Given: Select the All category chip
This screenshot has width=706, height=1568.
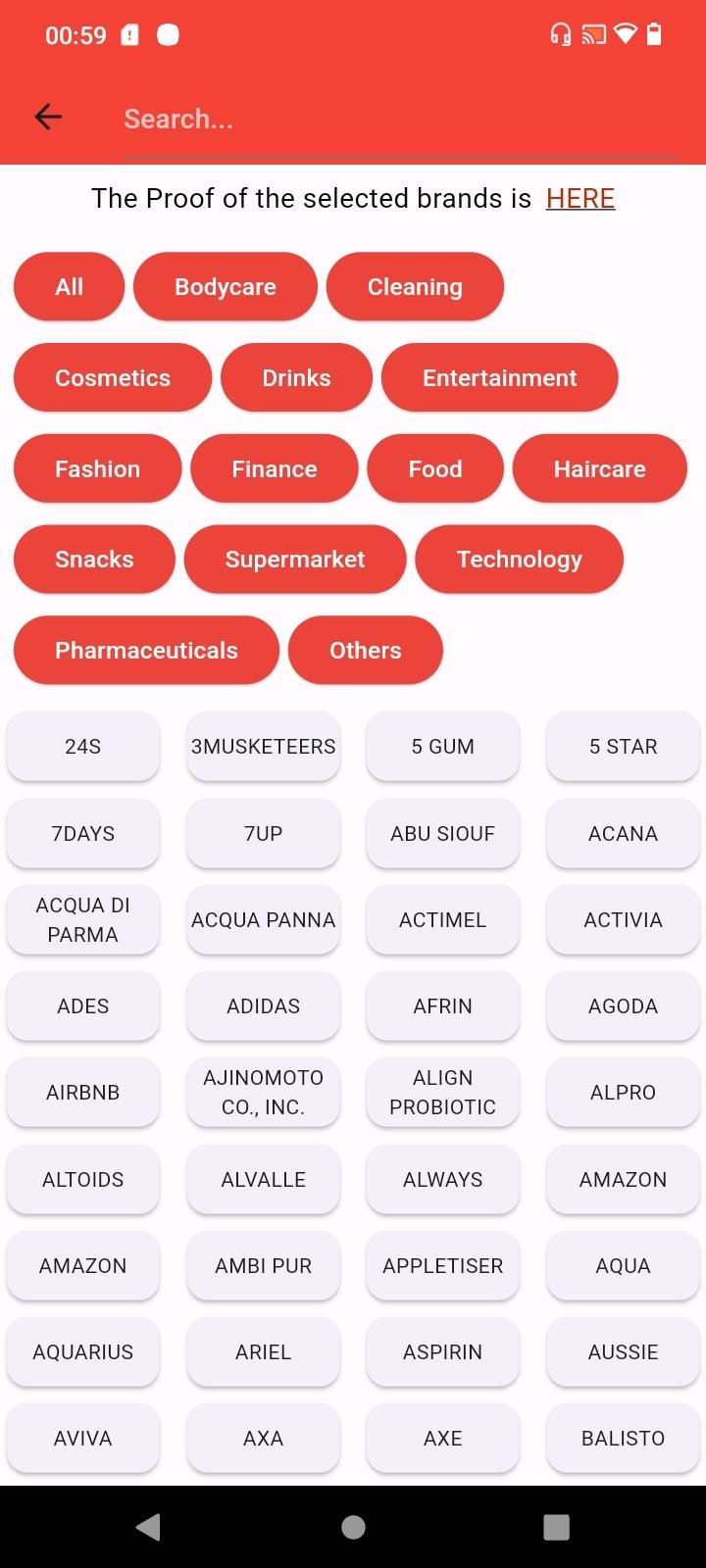Looking at the screenshot, I should coord(69,287).
